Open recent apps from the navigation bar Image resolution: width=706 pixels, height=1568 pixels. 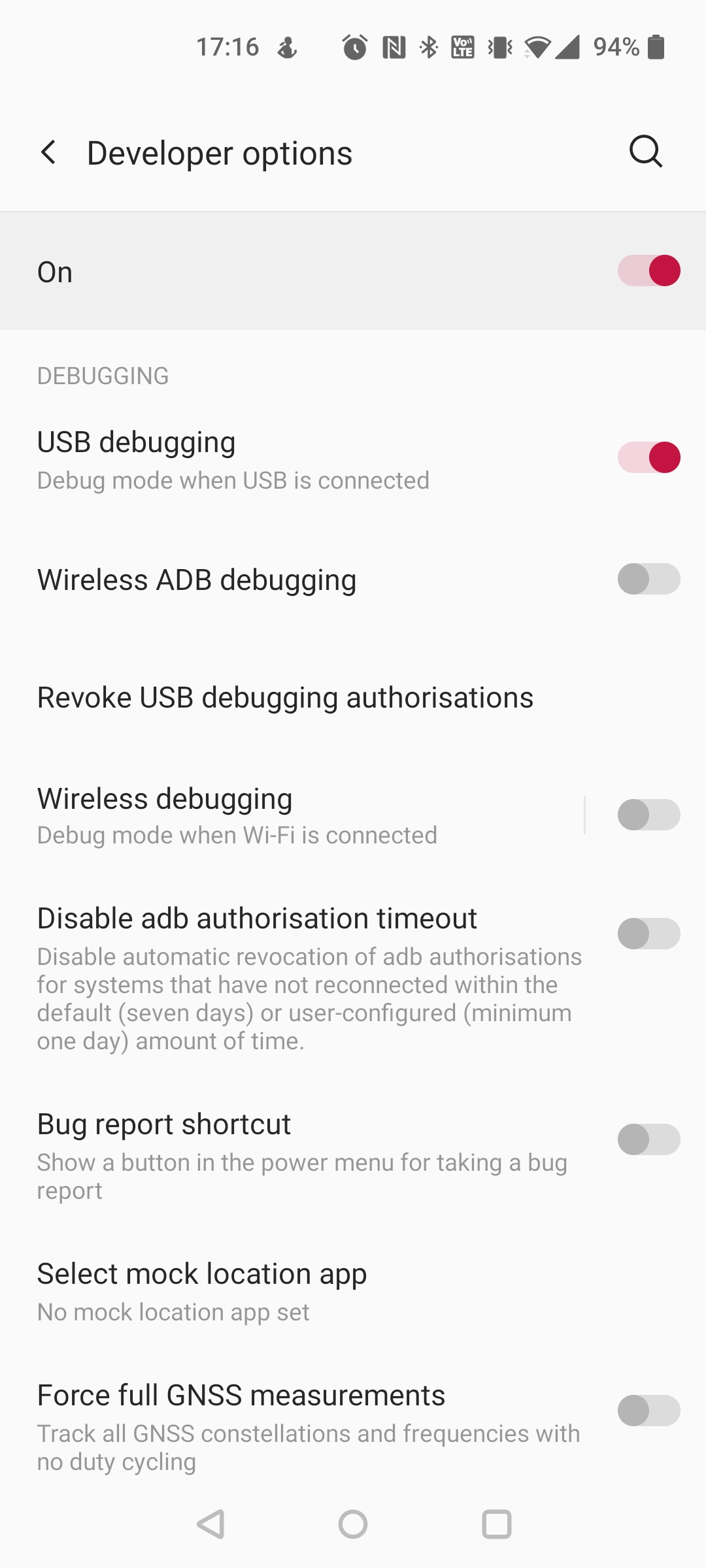497,1524
